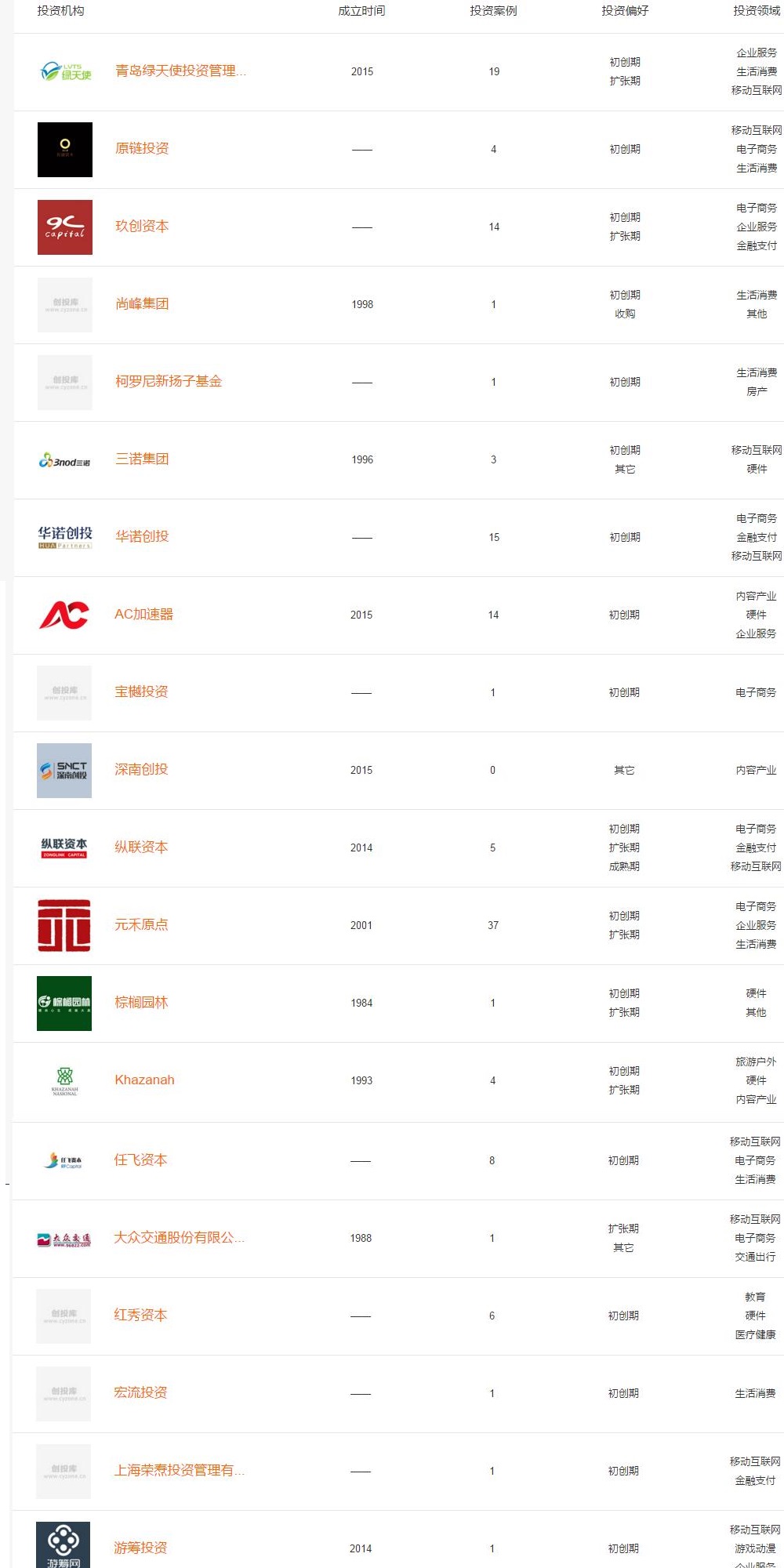
Task: Open 青岛绿天使投资管理 investor page
Action: pyautogui.click(x=180, y=71)
